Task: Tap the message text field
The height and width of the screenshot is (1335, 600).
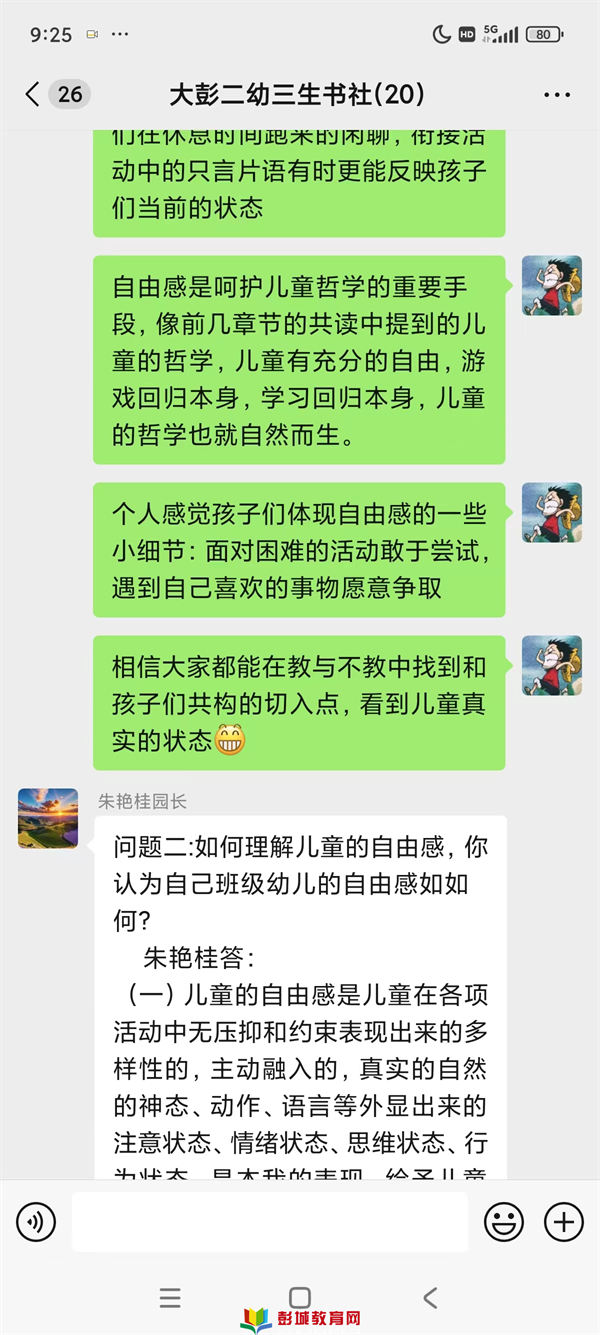Action: tap(269, 1222)
